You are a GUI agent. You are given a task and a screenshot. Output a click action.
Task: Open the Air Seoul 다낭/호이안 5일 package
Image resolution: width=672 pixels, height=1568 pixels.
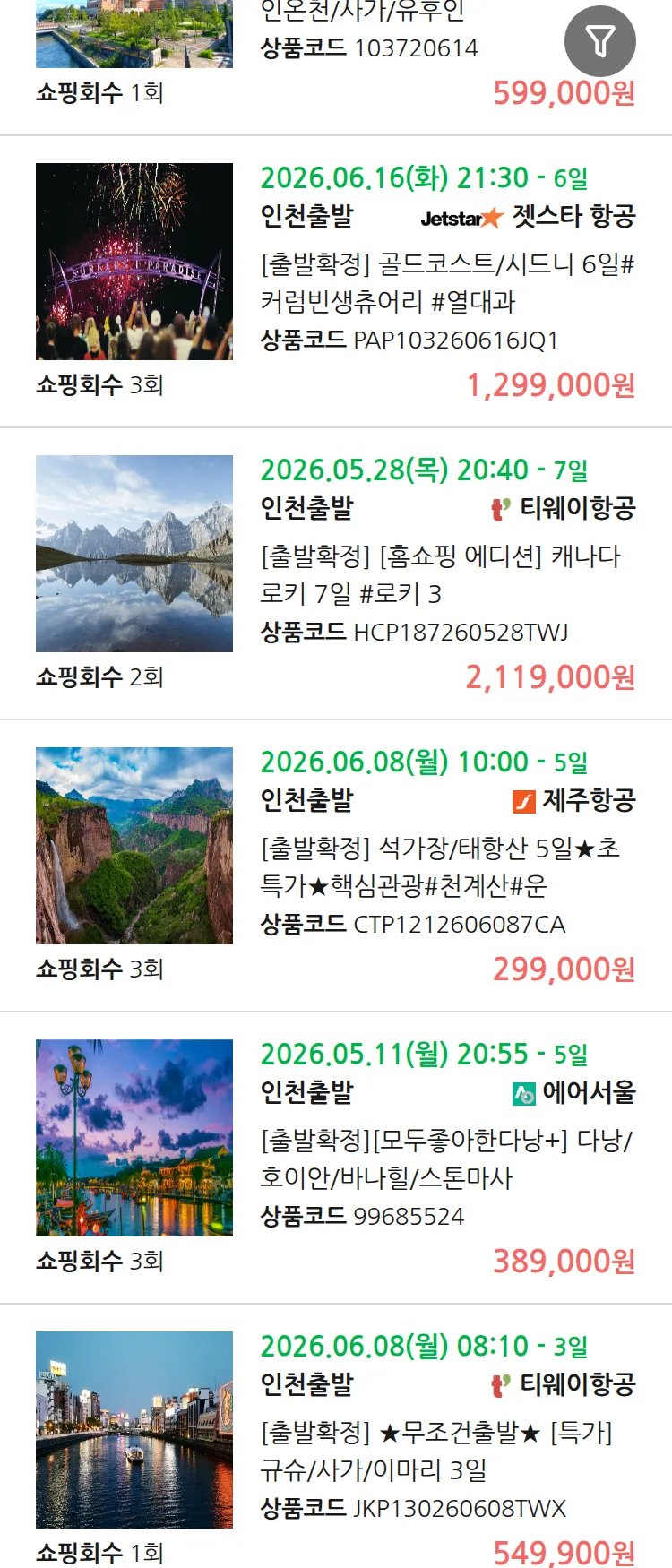click(445, 1159)
